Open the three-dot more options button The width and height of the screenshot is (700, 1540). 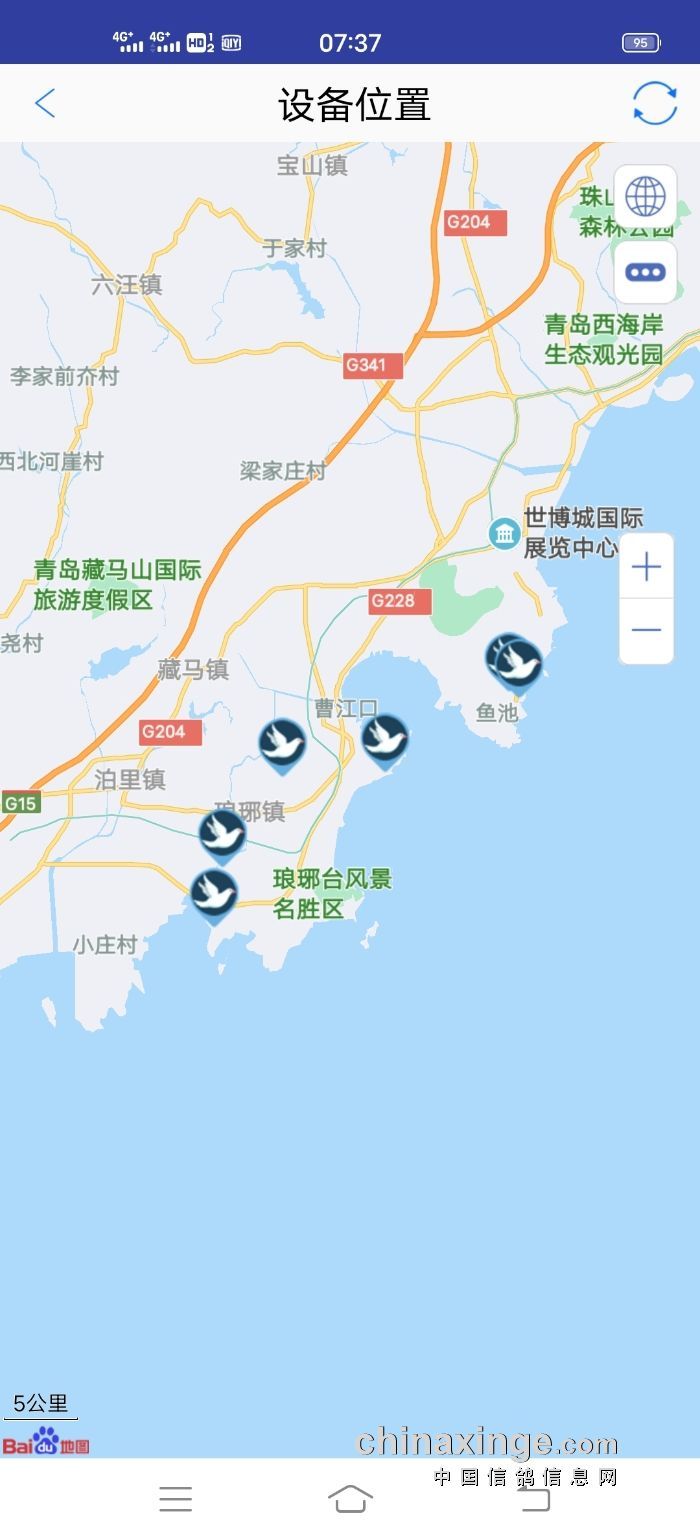pyautogui.click(x=645, y=272)
